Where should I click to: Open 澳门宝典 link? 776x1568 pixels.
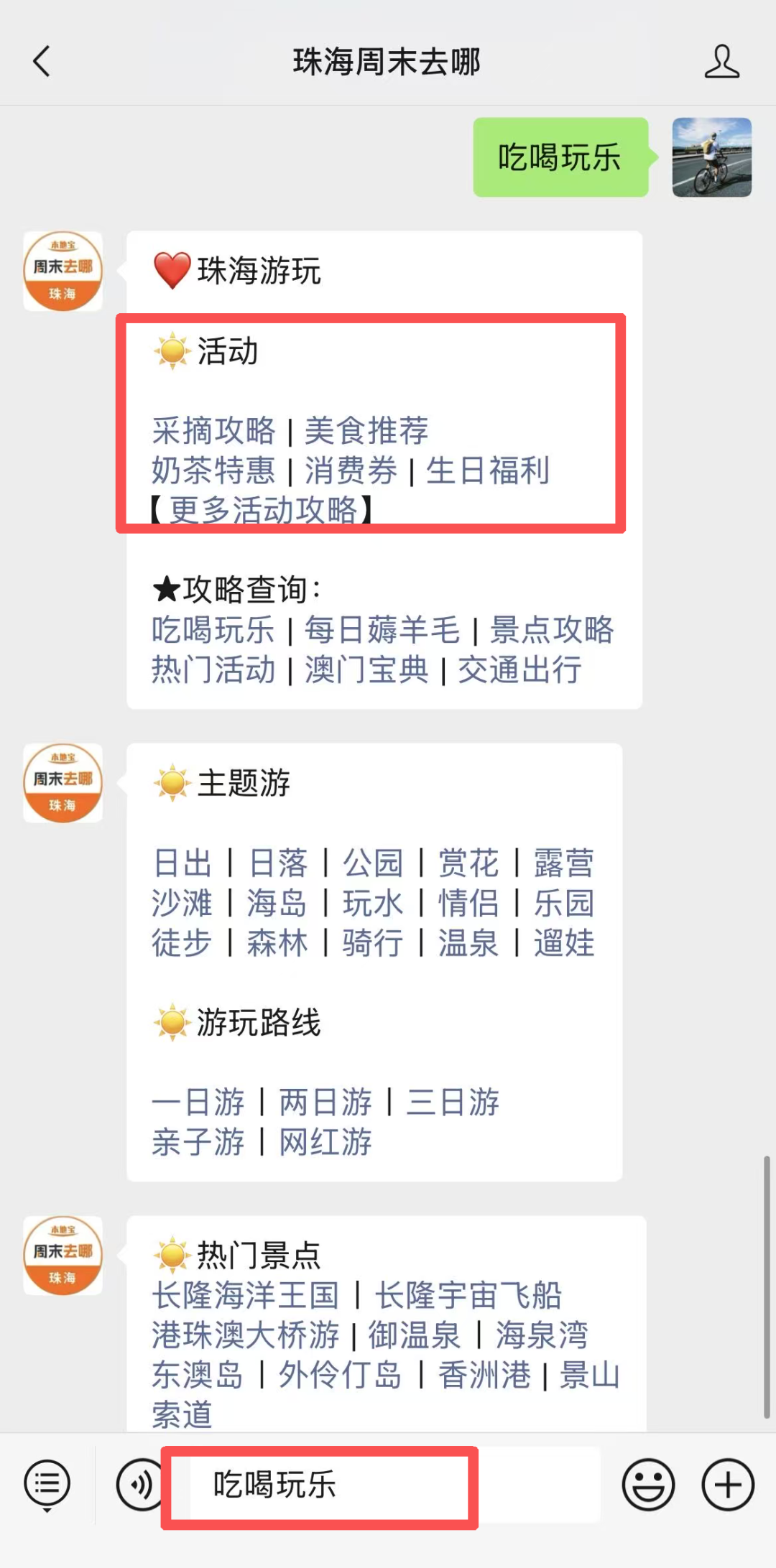coord(366,670)
